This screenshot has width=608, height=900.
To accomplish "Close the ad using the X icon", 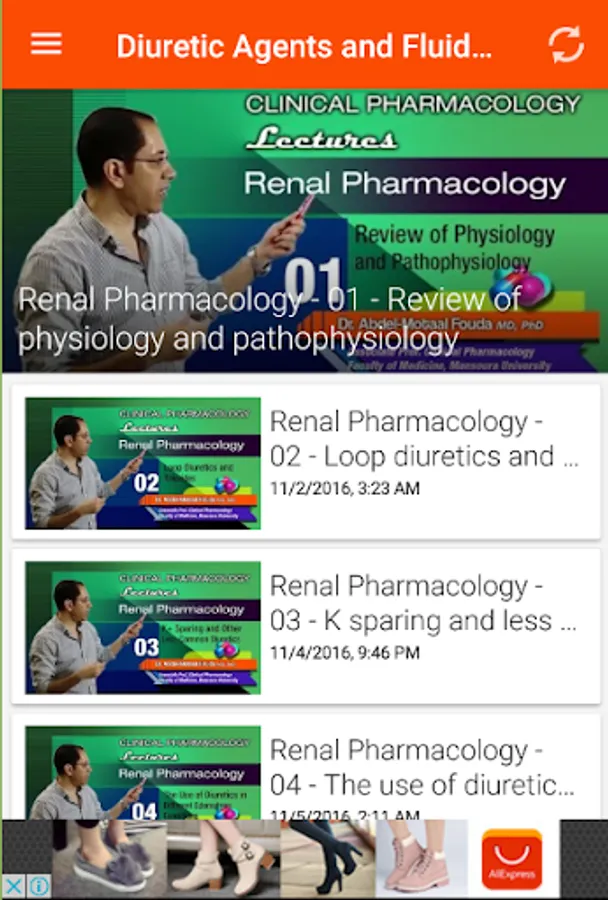I will tap(13, 886).
